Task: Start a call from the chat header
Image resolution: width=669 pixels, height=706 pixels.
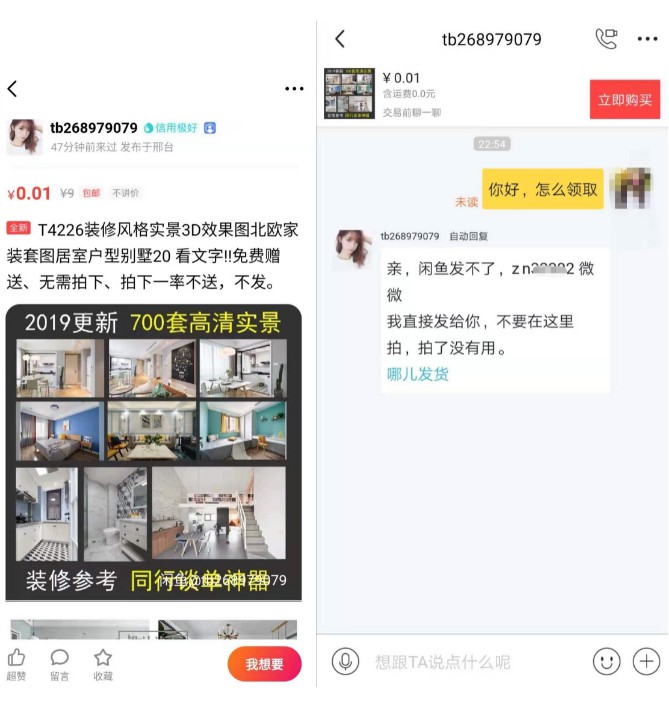Action: pyautogui.click(x=606, y=39)
